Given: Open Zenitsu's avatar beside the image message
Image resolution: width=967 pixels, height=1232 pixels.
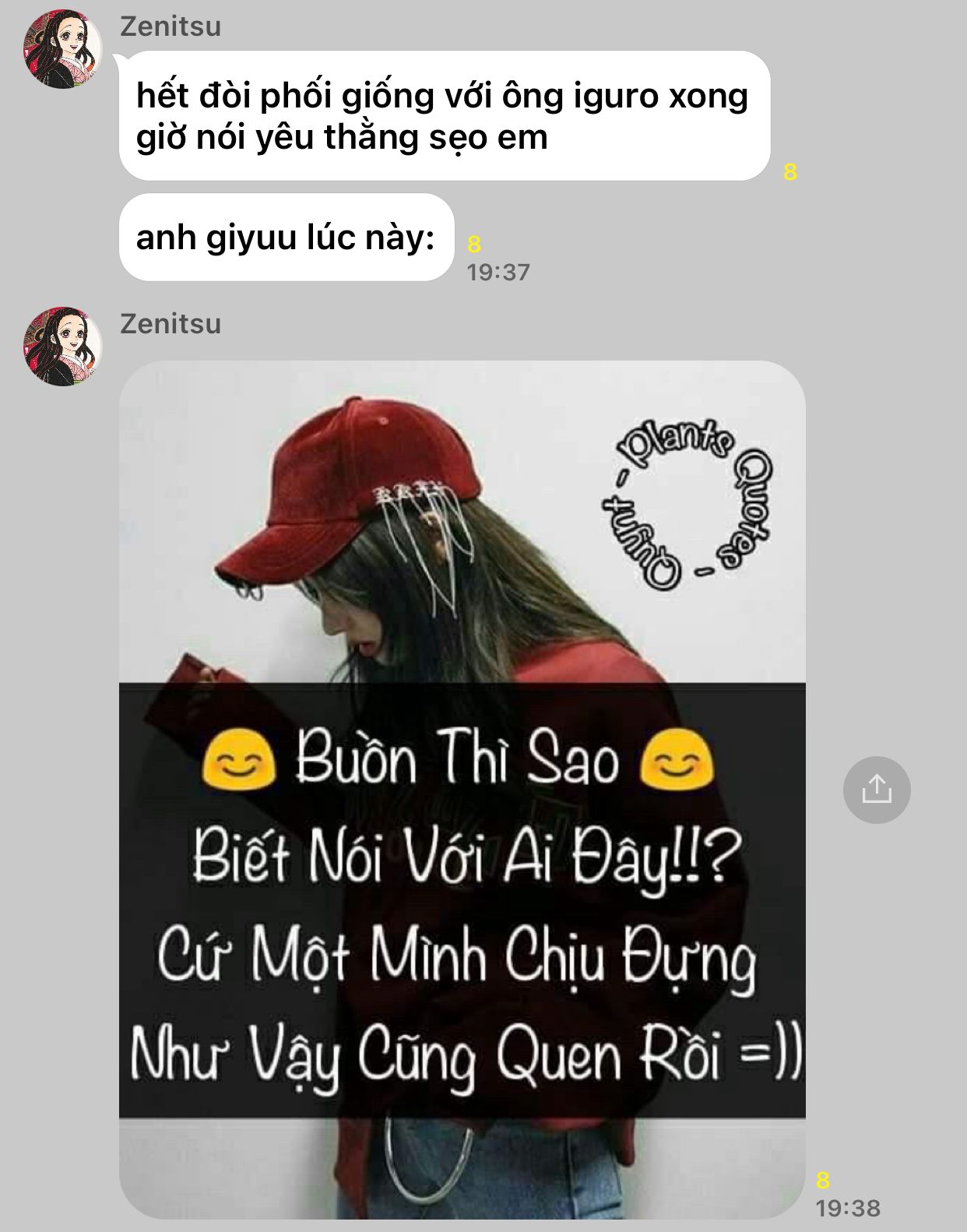Looking at the screenshot, I should coord(63,347).
